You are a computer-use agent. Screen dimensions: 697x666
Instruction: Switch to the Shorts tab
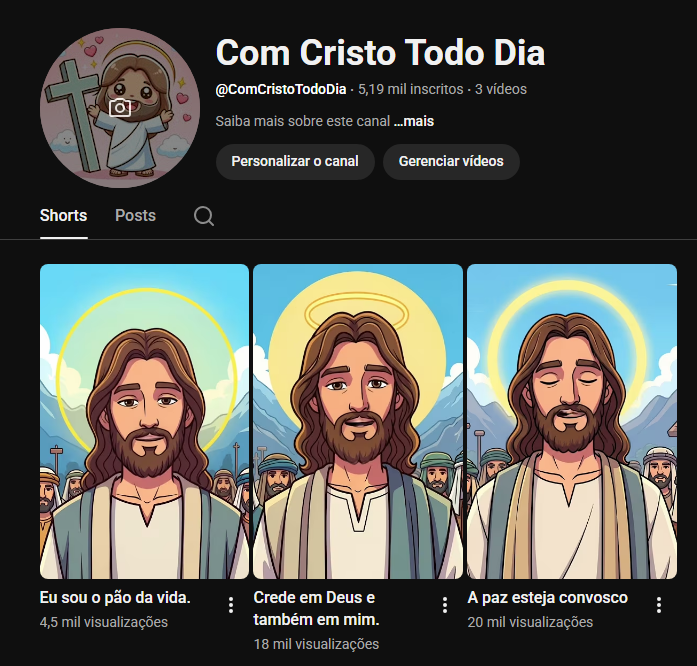click(x=63, y=215)
